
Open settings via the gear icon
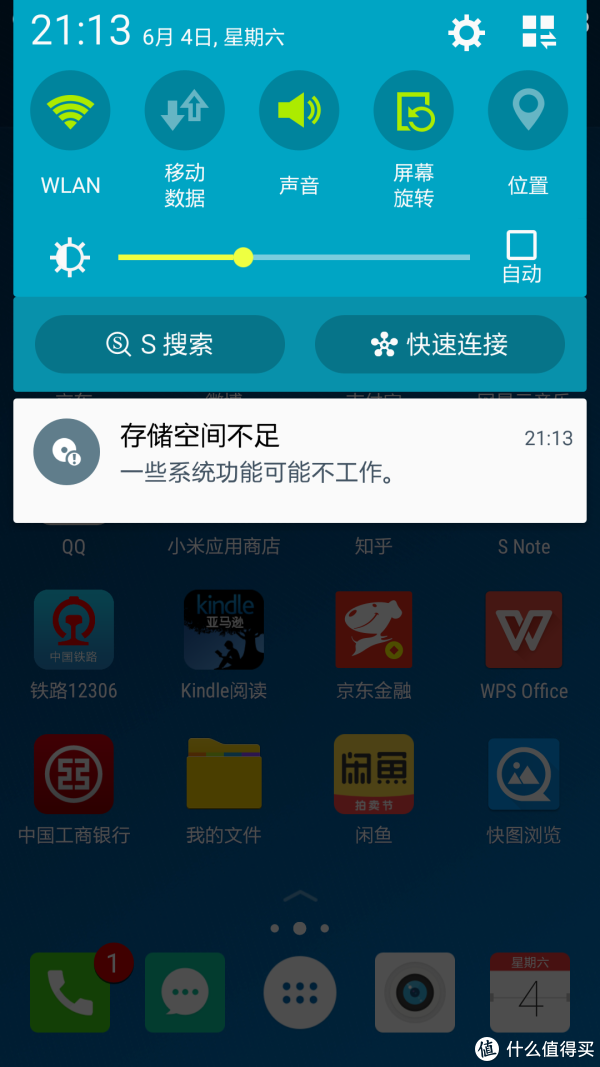(x=466, y=32)
